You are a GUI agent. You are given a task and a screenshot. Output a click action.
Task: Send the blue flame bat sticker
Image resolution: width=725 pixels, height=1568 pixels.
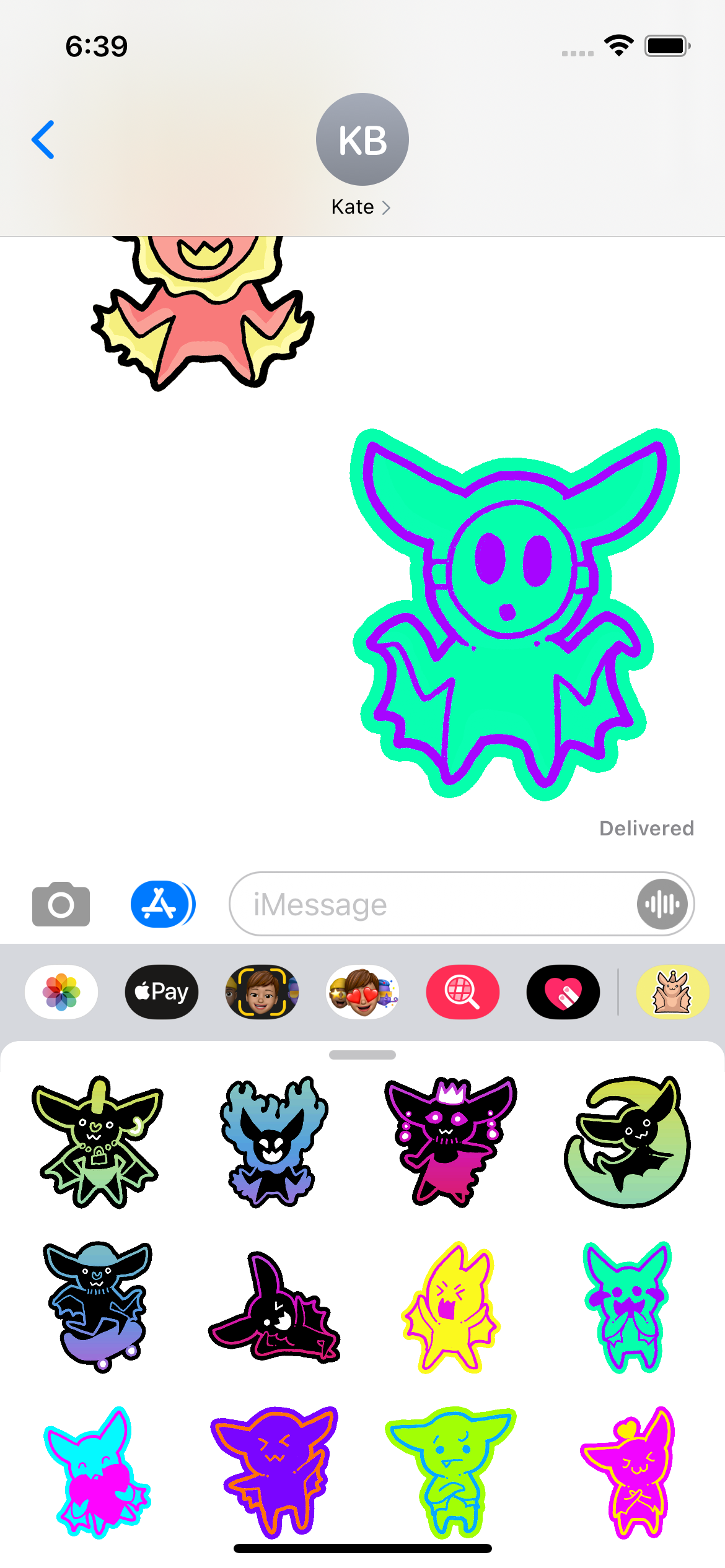(273, 1142)
